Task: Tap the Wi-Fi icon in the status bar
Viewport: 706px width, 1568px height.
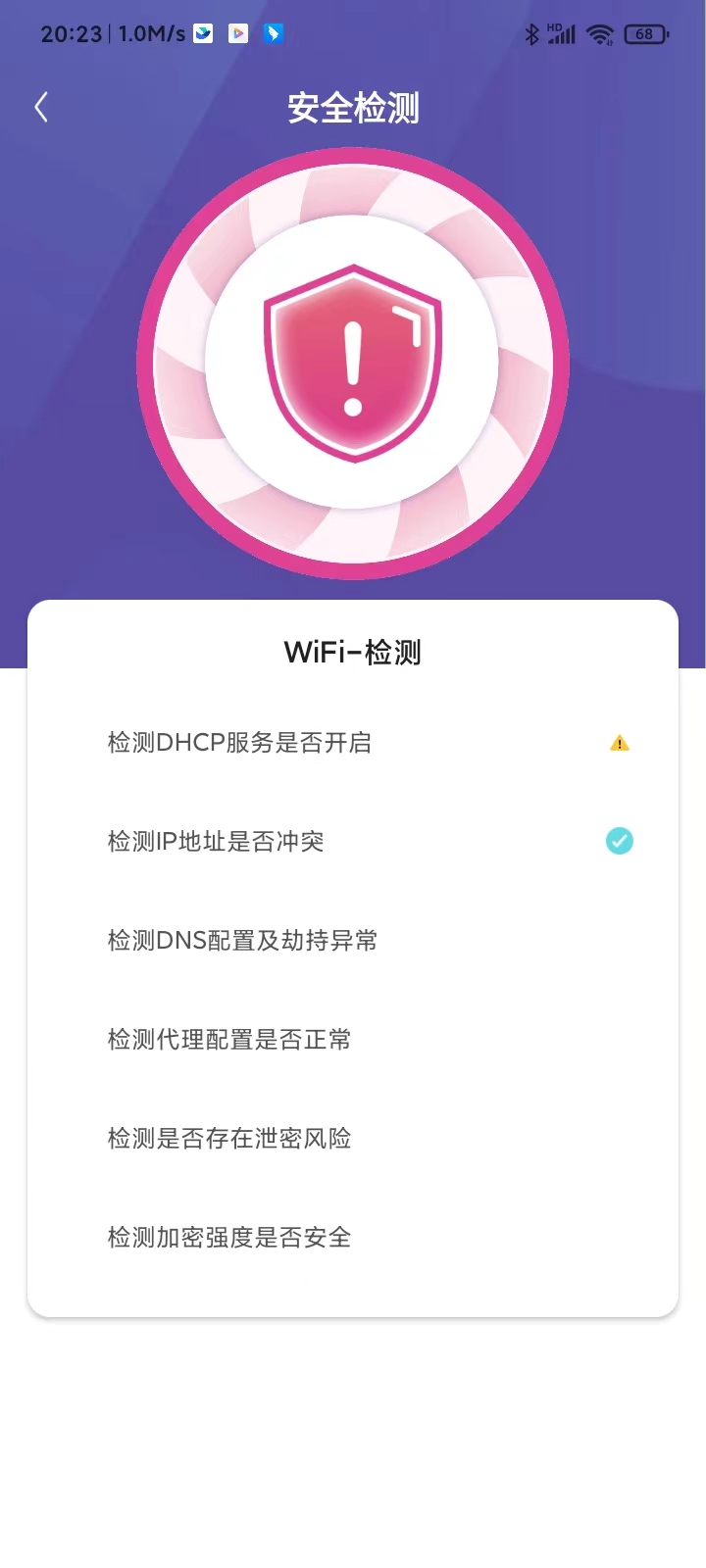Action: [600, 32]
